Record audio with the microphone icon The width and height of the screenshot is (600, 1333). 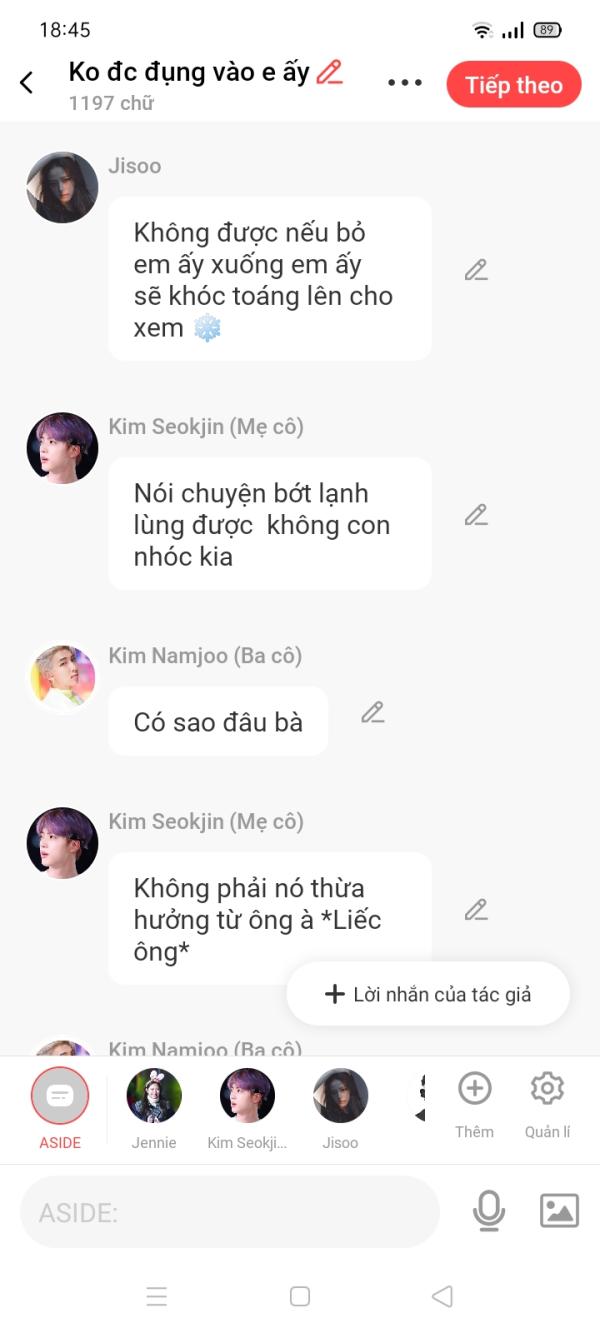point(488,1211)
